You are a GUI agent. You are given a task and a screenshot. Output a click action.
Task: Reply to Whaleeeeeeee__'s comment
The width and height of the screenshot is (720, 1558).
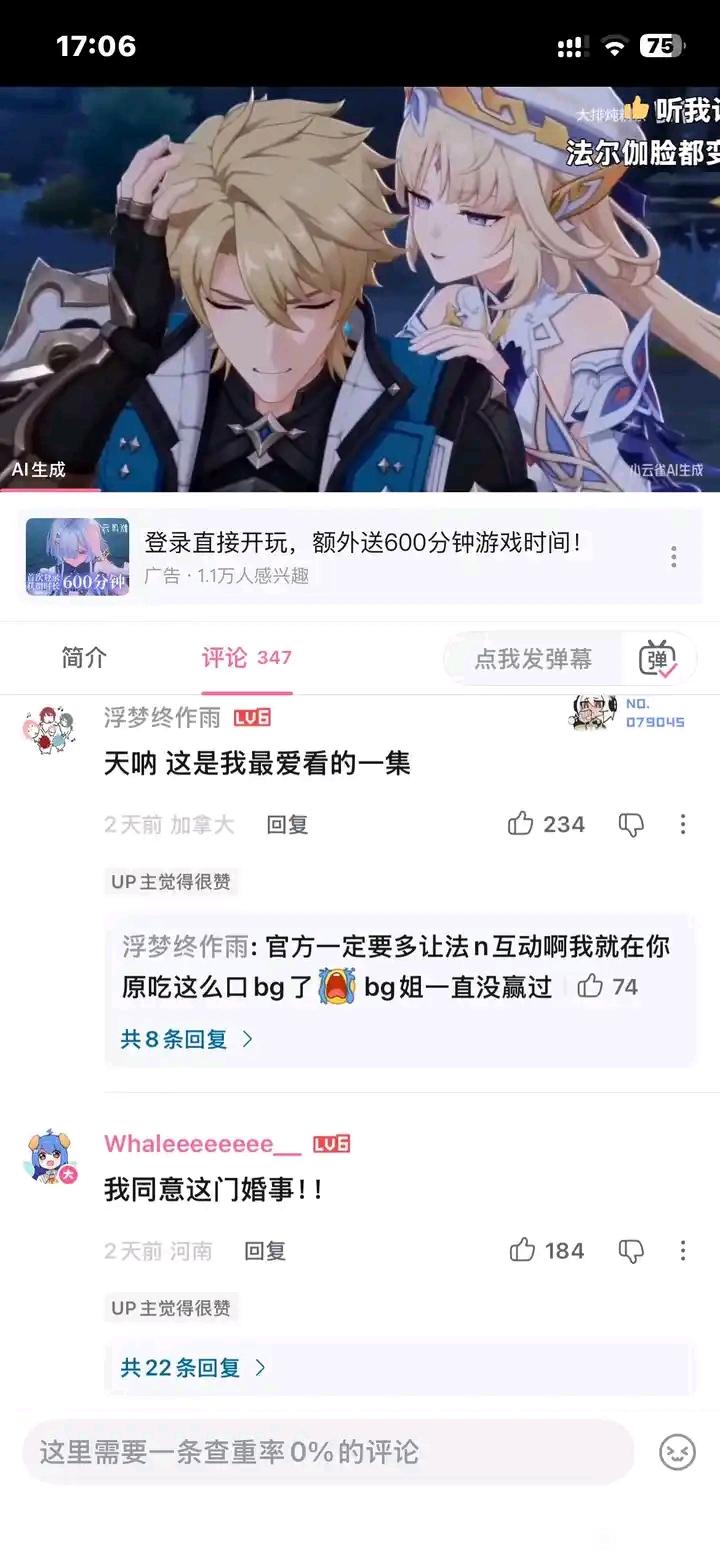tap(265, 1251)
